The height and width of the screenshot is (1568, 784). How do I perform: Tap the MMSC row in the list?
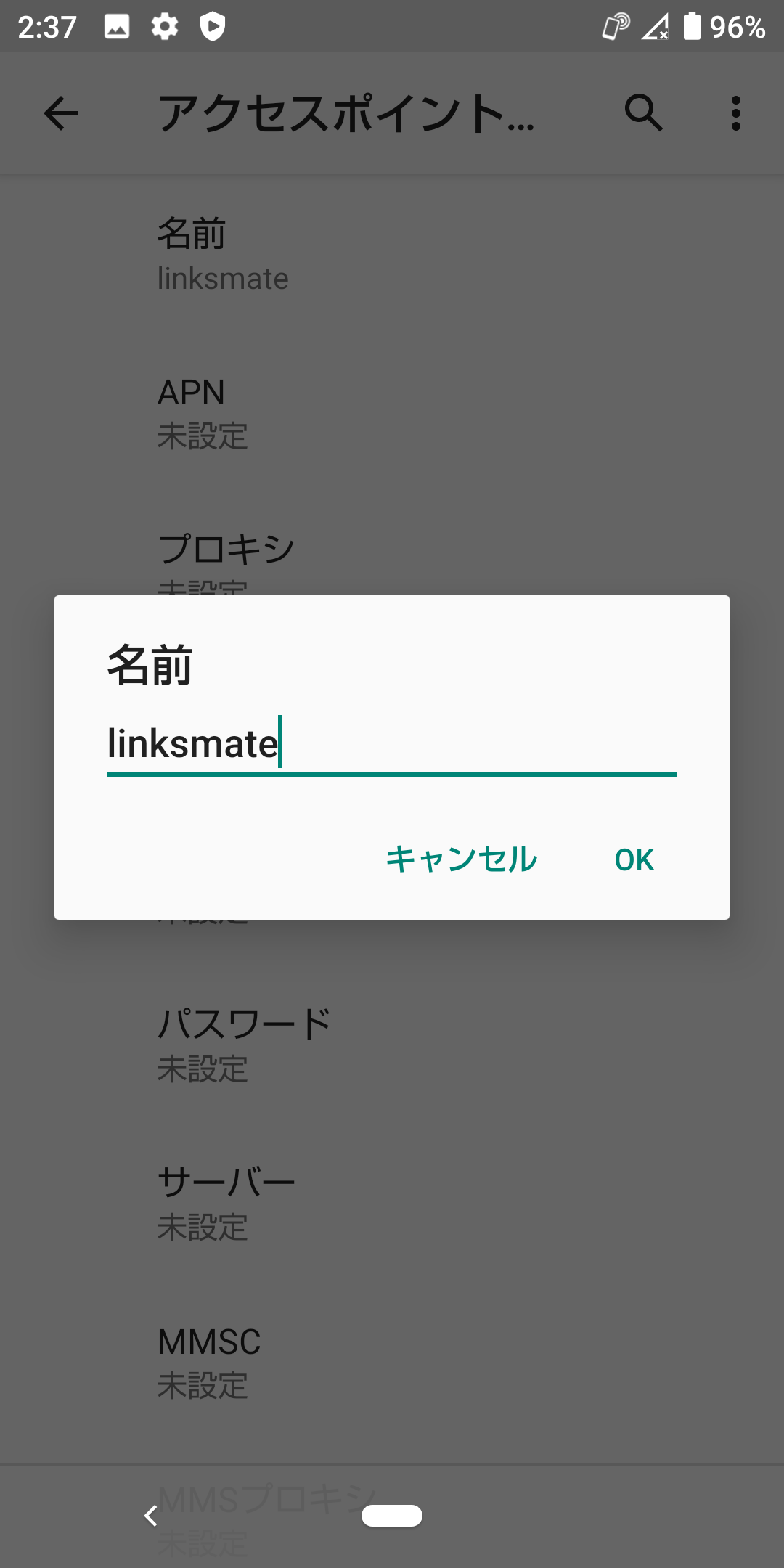392,1361
